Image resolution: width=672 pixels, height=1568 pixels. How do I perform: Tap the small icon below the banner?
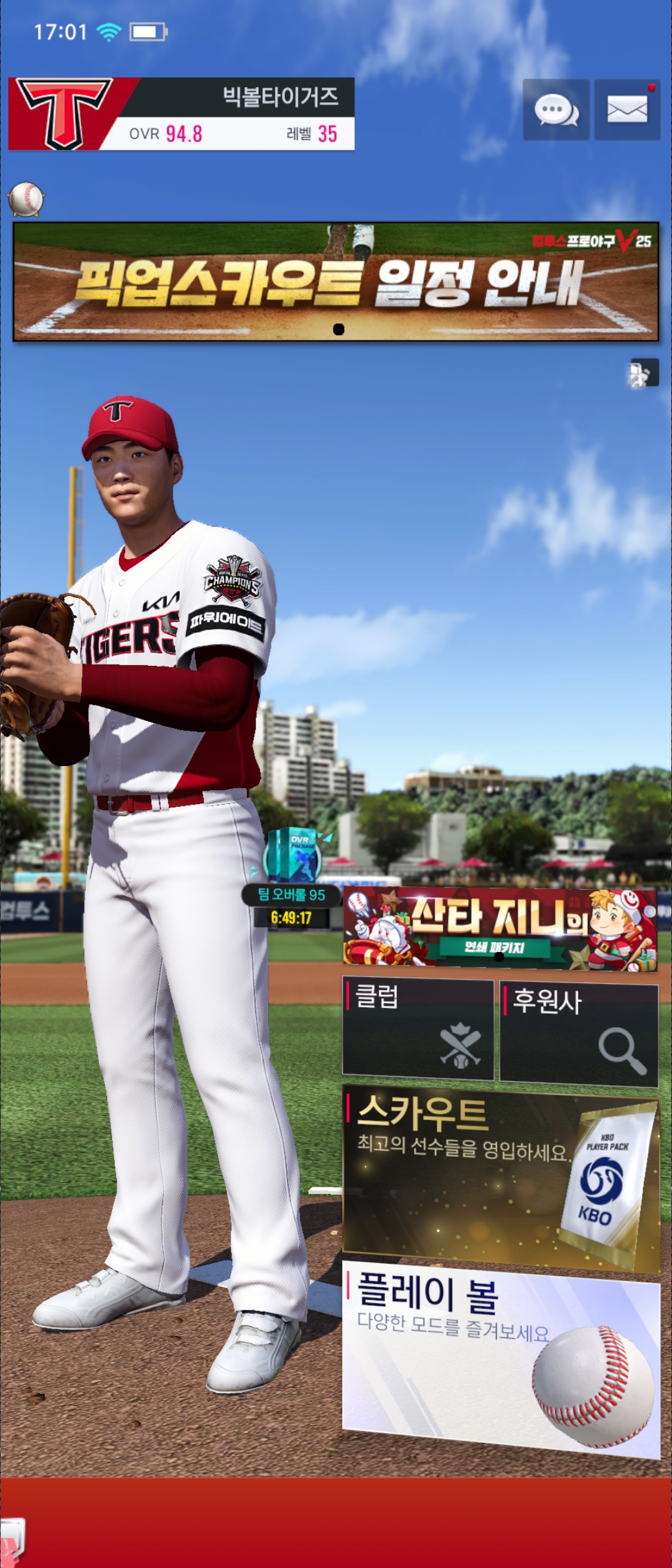click(643, 374)
